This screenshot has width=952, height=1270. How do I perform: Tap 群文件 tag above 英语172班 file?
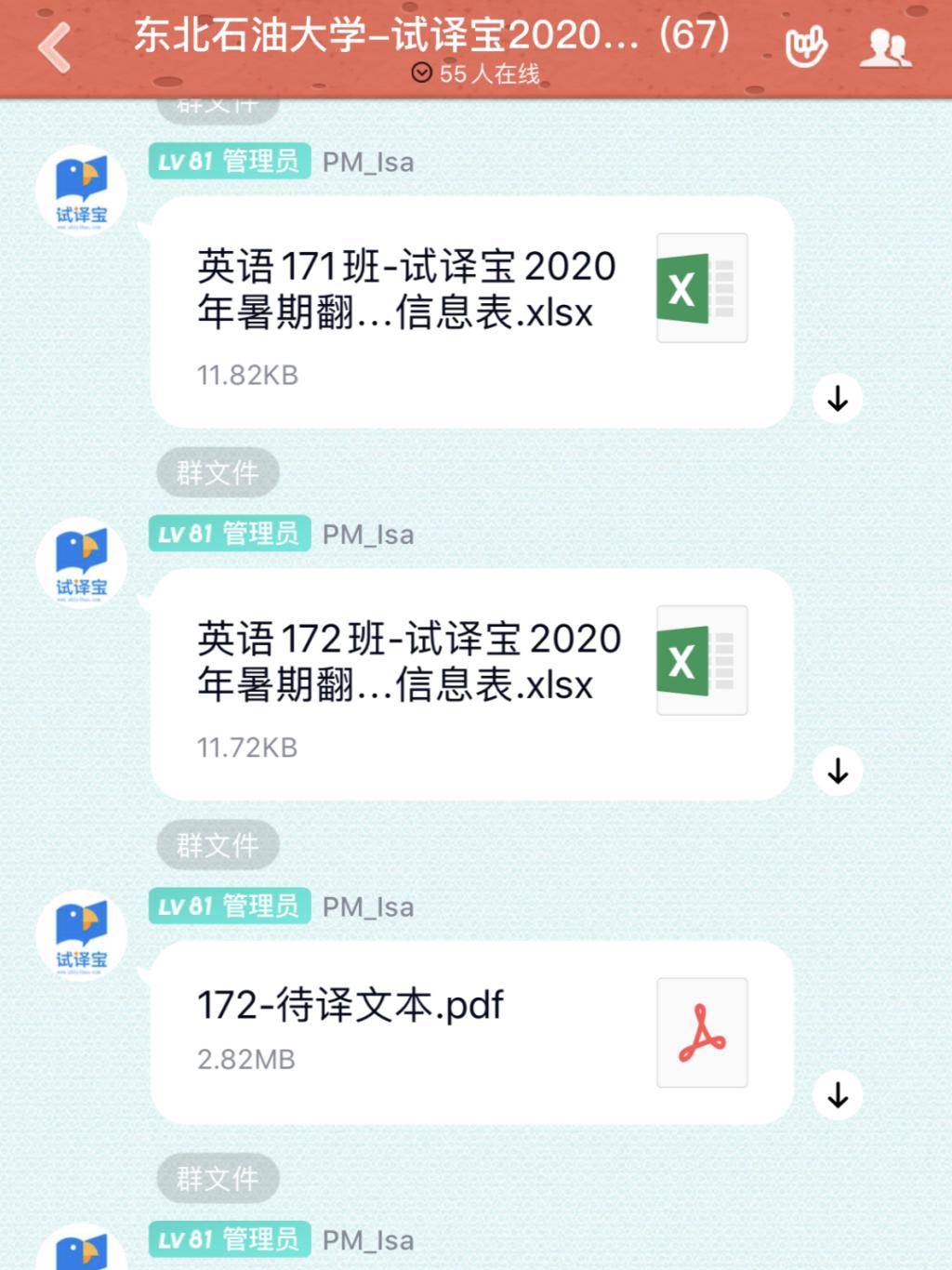[218, 473]
